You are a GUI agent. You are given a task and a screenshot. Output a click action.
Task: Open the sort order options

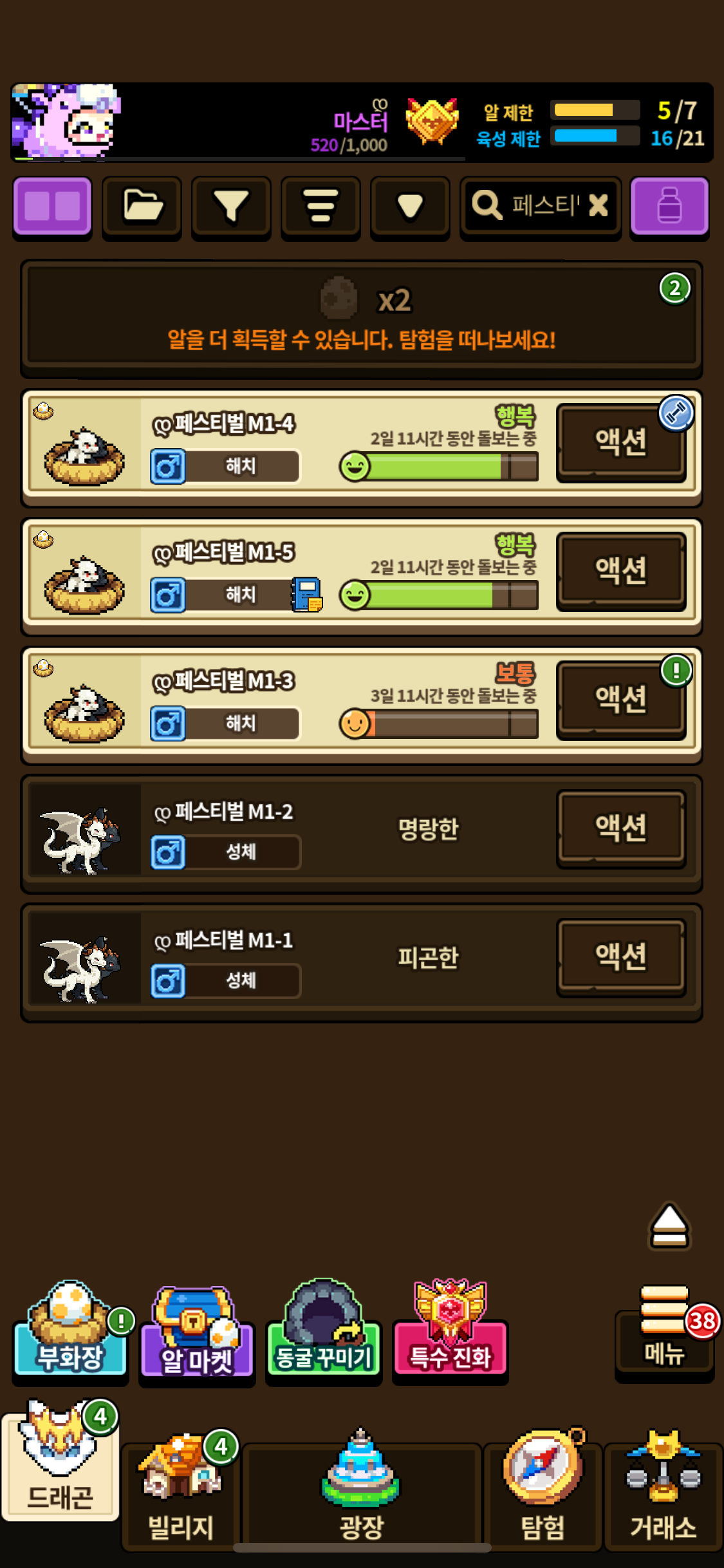(320, 207)
